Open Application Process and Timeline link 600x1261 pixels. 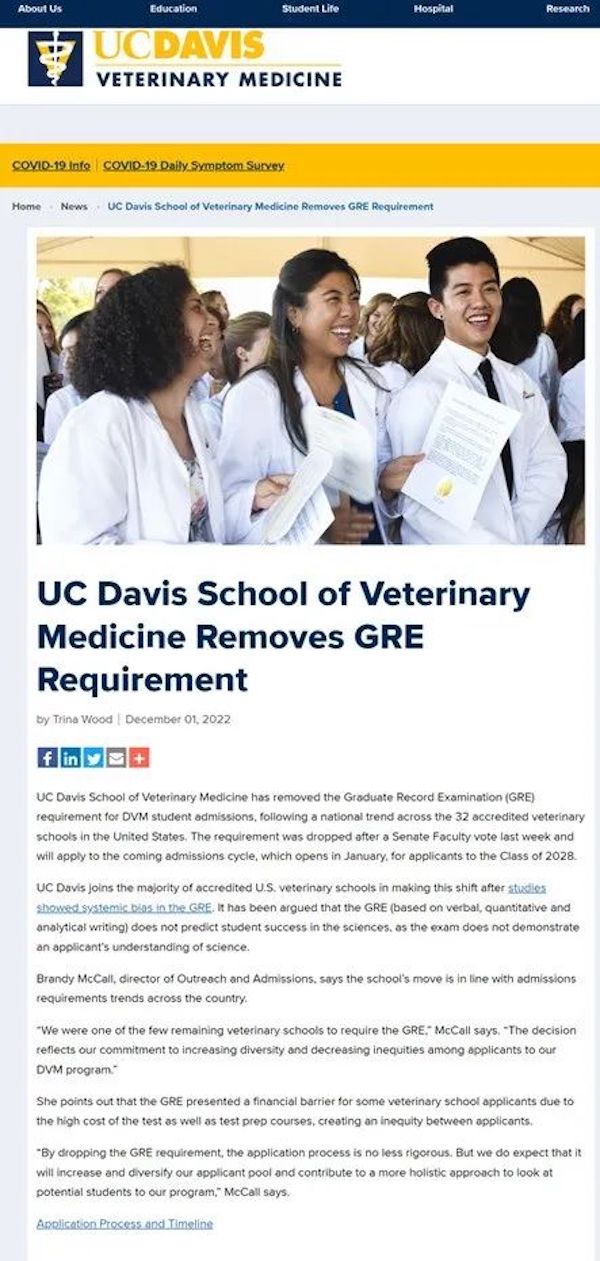click(124, 1223)
